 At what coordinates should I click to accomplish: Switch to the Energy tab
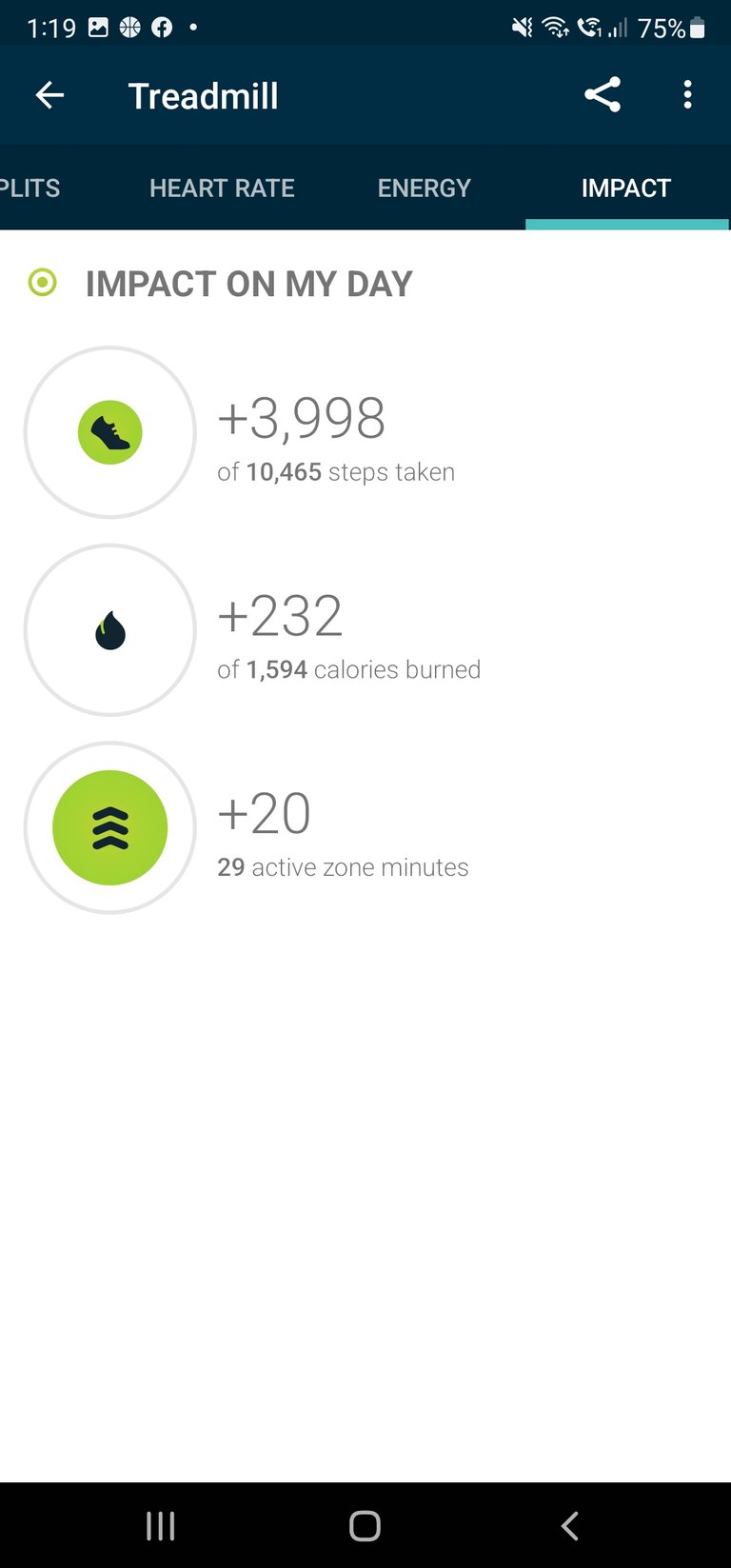point(424,189)
